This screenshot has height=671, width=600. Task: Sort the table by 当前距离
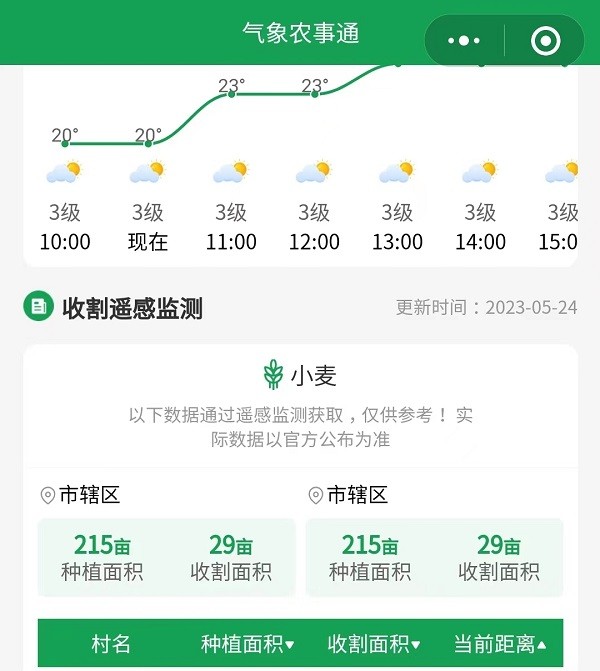click(501, 644)
